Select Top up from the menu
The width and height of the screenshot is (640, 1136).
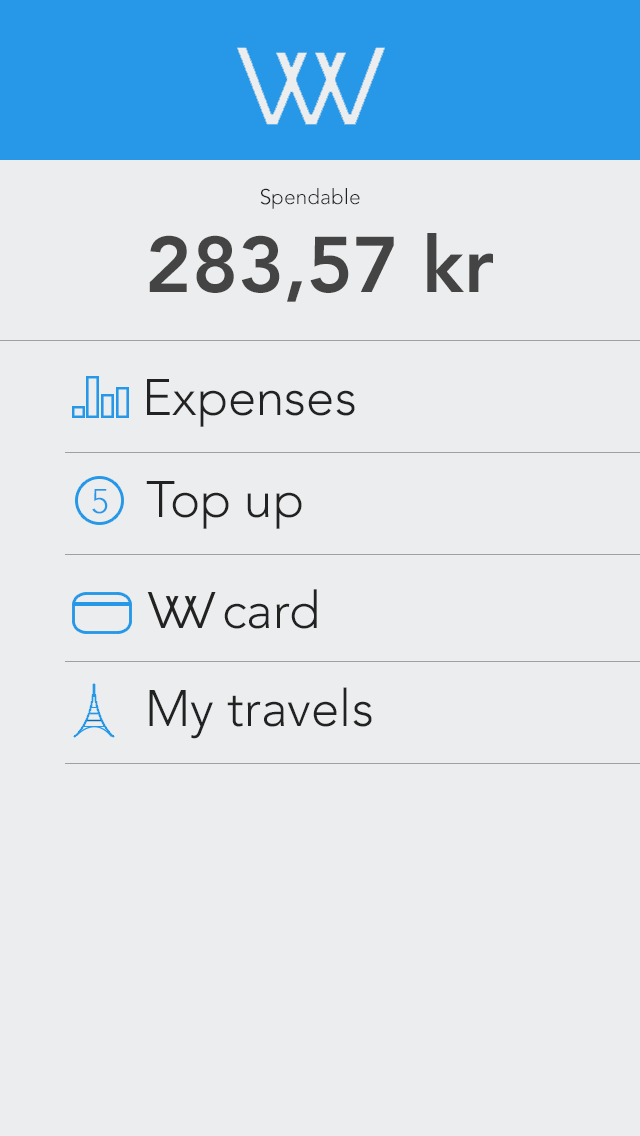352,504
